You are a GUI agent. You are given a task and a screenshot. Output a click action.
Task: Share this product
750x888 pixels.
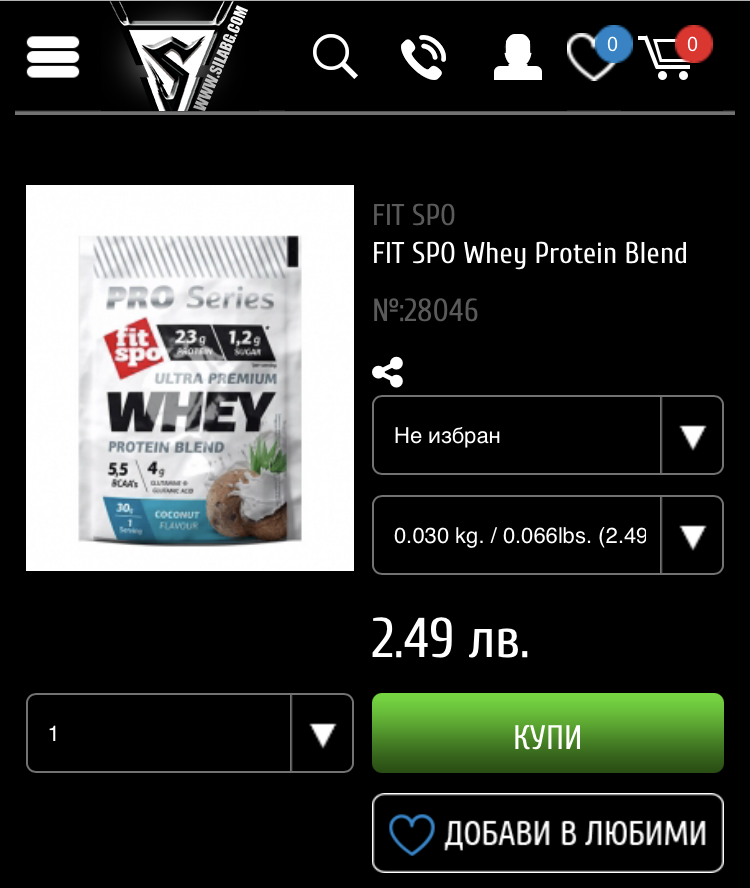tap(388, 373)
